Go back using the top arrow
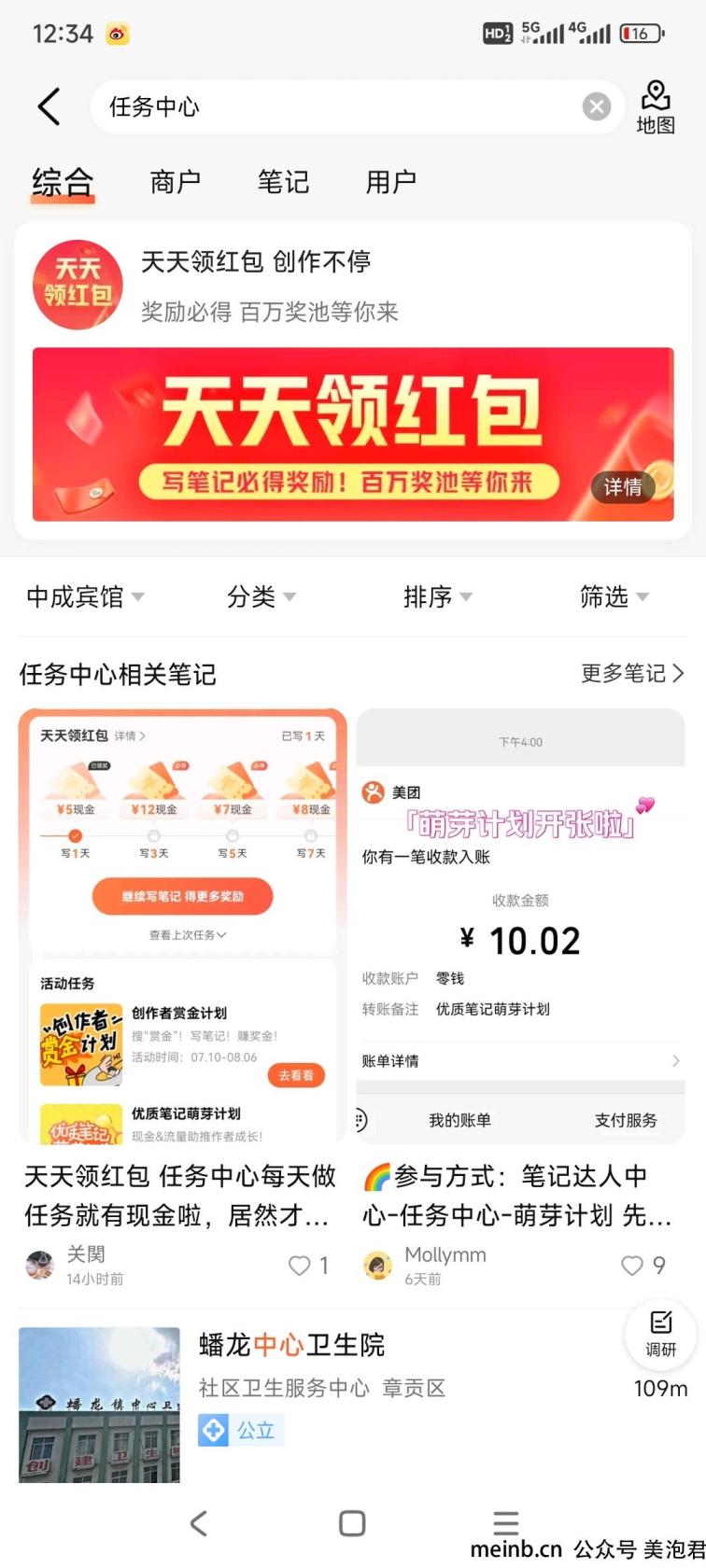Viewport: 706px width, 1568px height. 49,106
